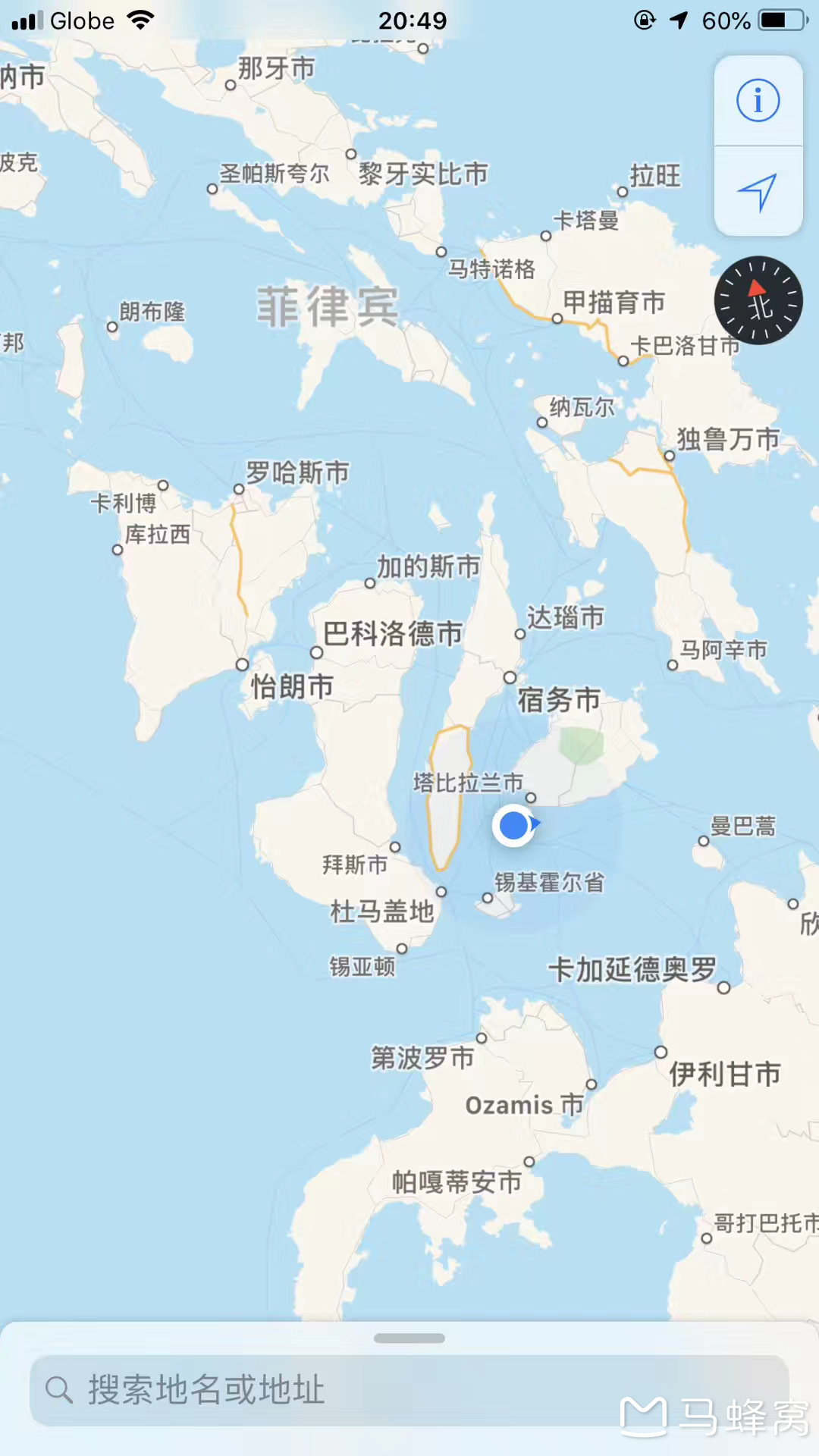
Task: Open the map info settings button
Action: [758, 100]
